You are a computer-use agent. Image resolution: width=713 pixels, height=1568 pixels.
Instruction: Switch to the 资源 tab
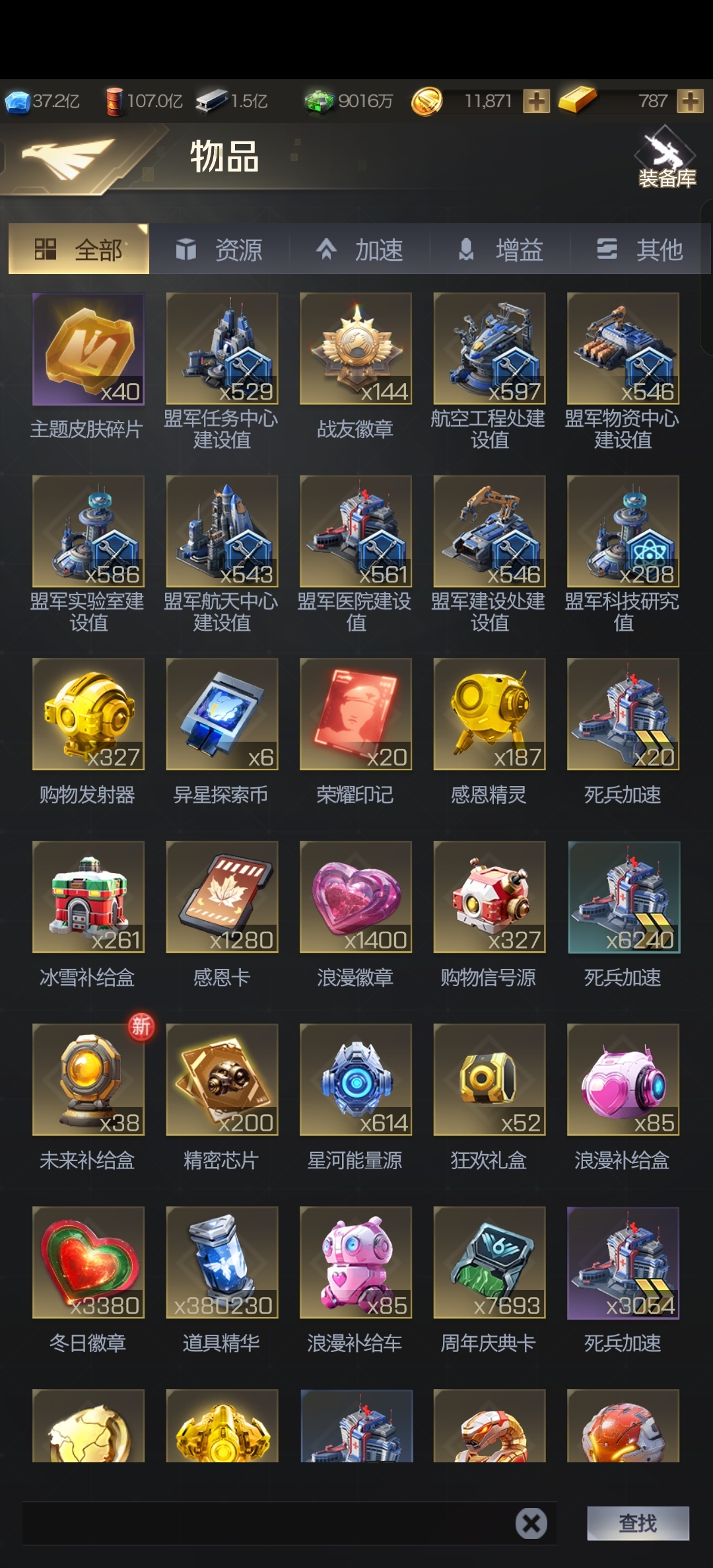pyautogui.click(x=220, y=250)
